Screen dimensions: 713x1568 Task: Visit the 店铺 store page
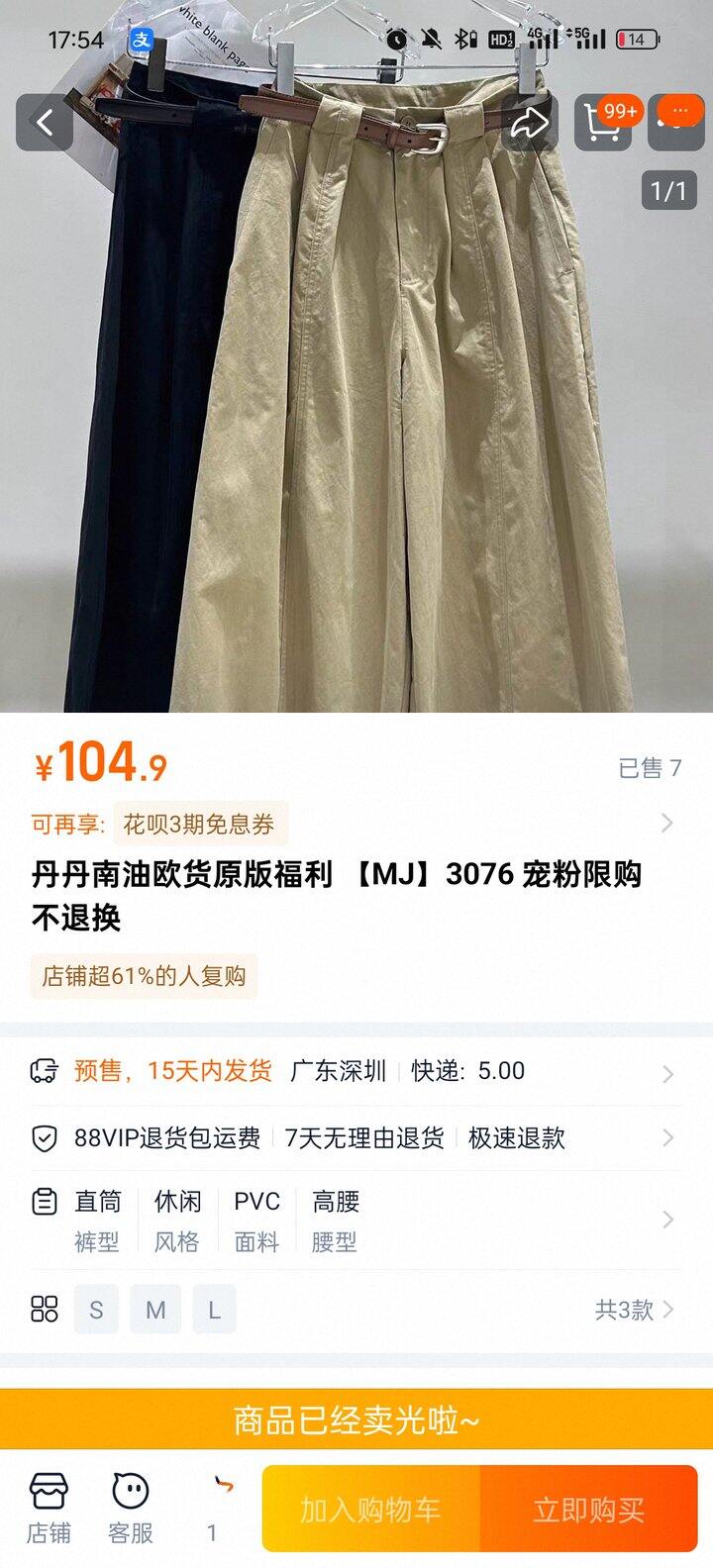point(49,1508)
